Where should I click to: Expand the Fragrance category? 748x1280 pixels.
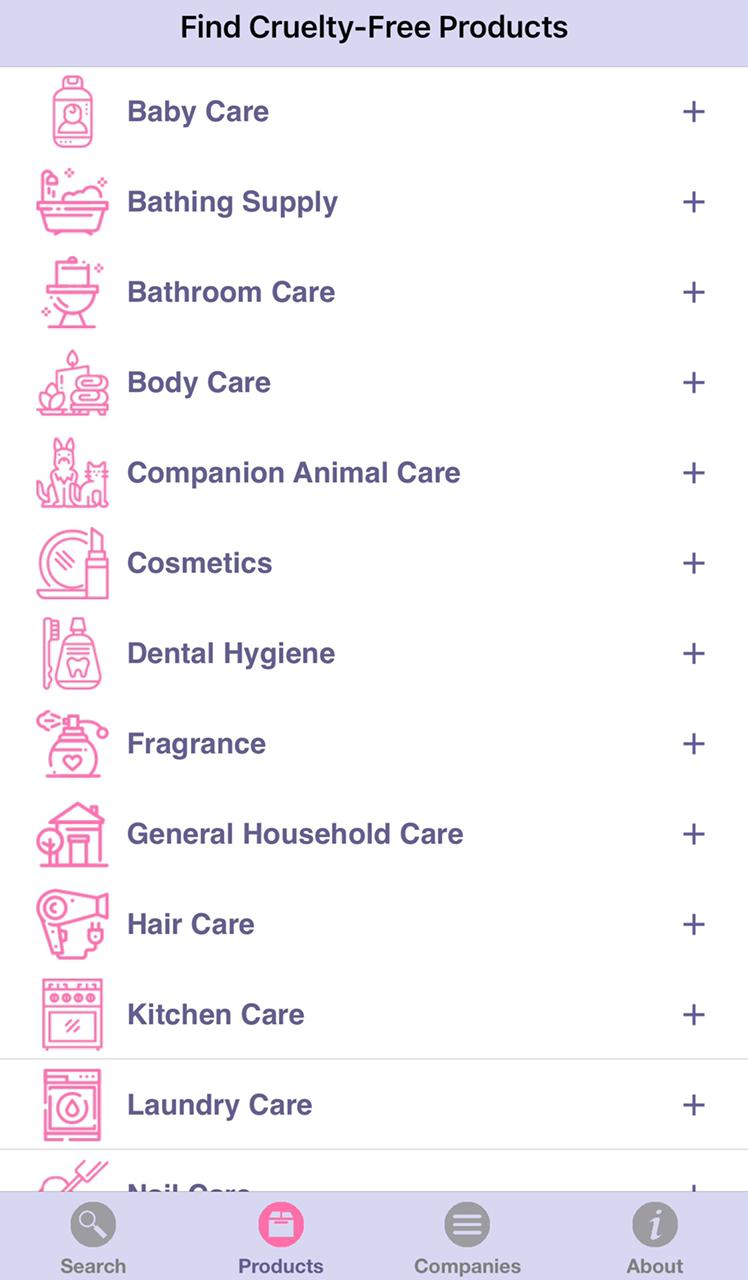[x=693, y=744]
